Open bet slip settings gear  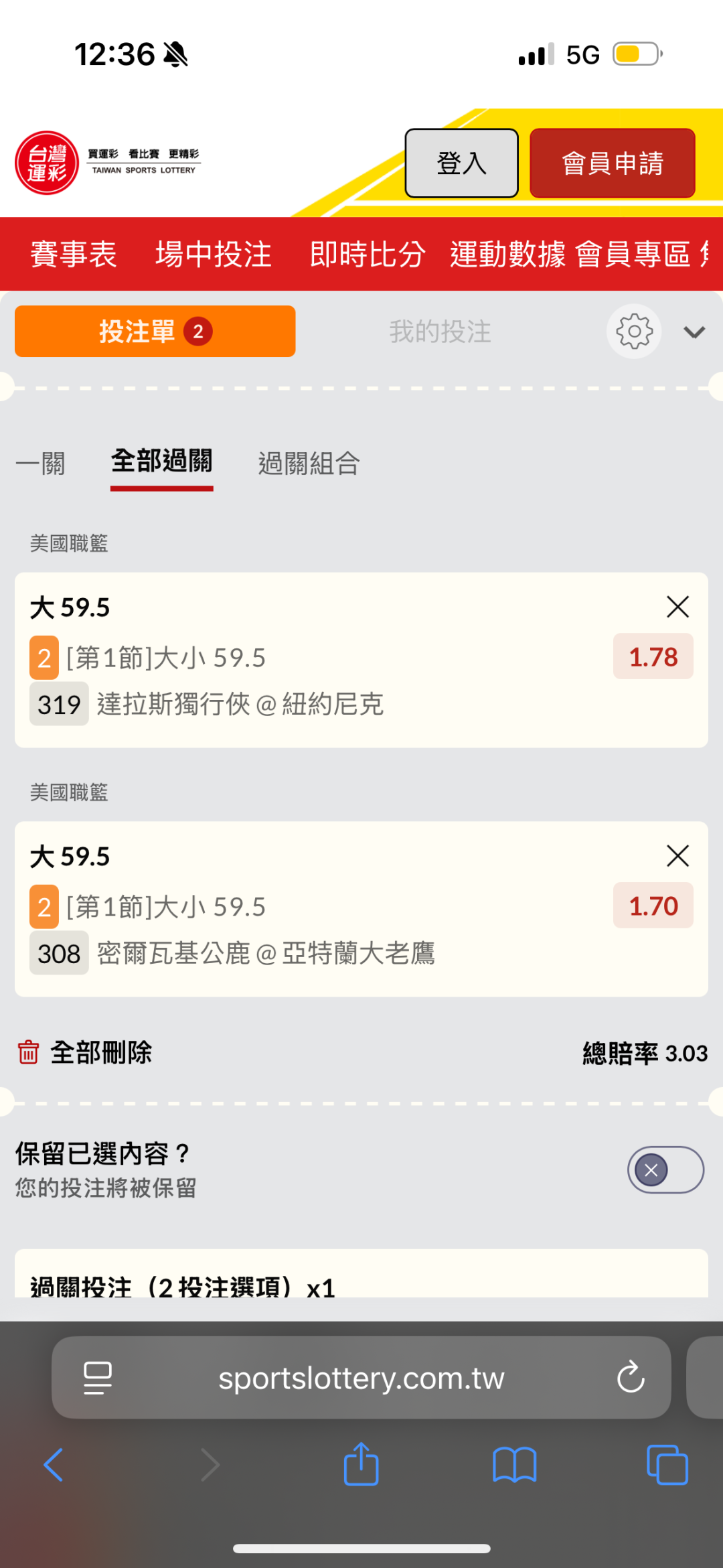point(634,332)
